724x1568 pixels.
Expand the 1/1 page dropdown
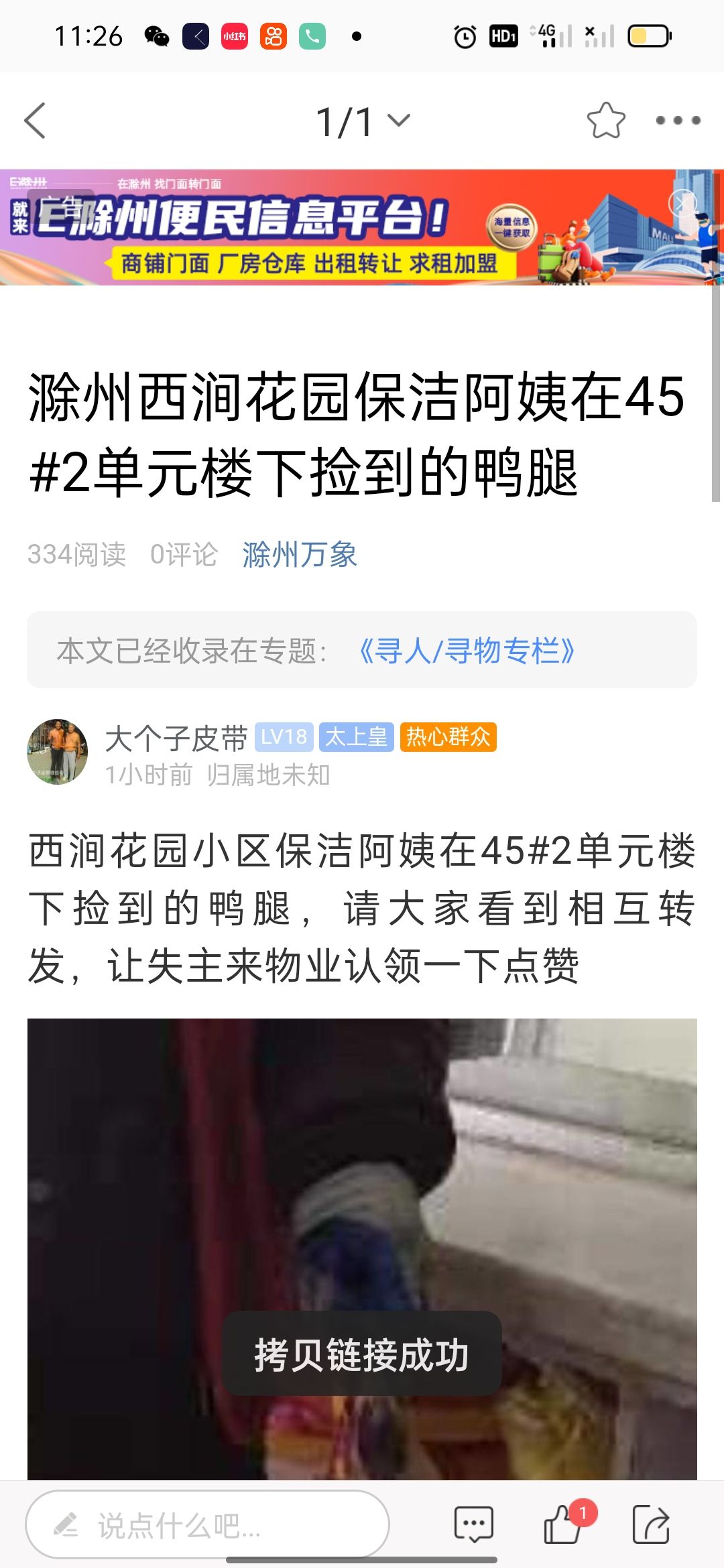(363, 121)
